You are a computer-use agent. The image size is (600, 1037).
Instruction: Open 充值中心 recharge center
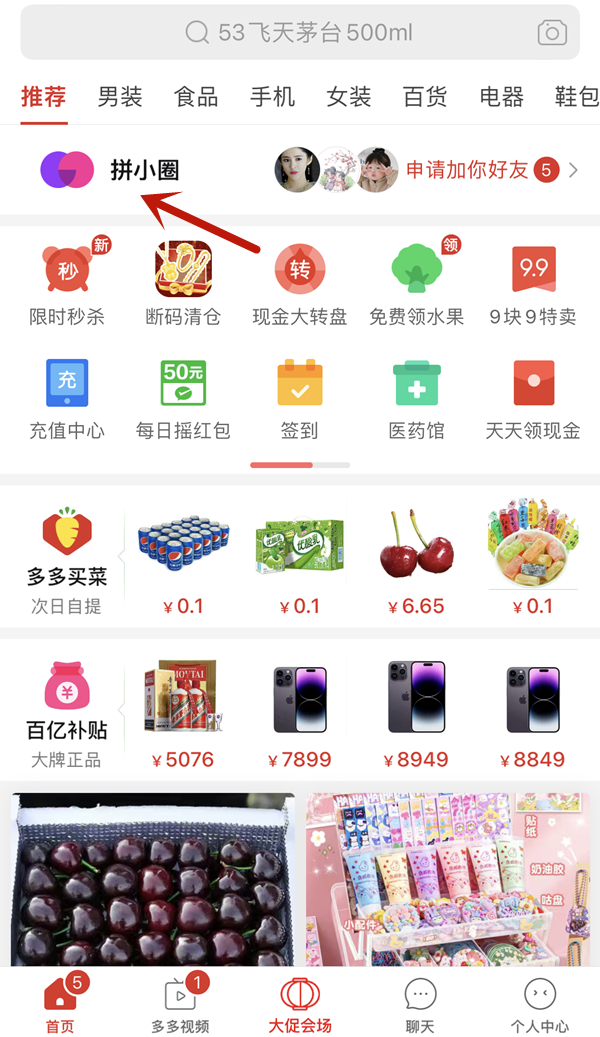67,400
